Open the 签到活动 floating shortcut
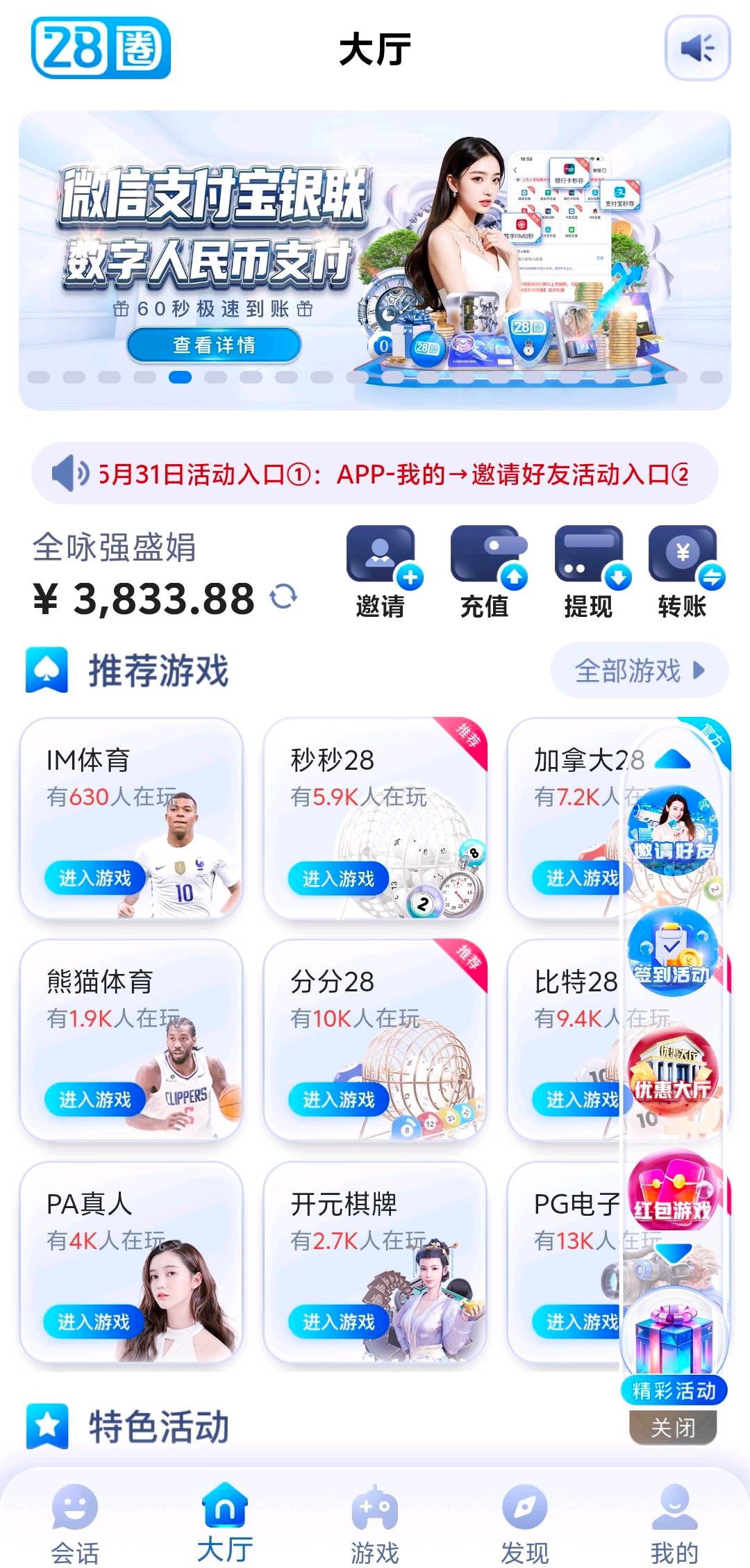 pyautogui.click(x=672, y=952)
